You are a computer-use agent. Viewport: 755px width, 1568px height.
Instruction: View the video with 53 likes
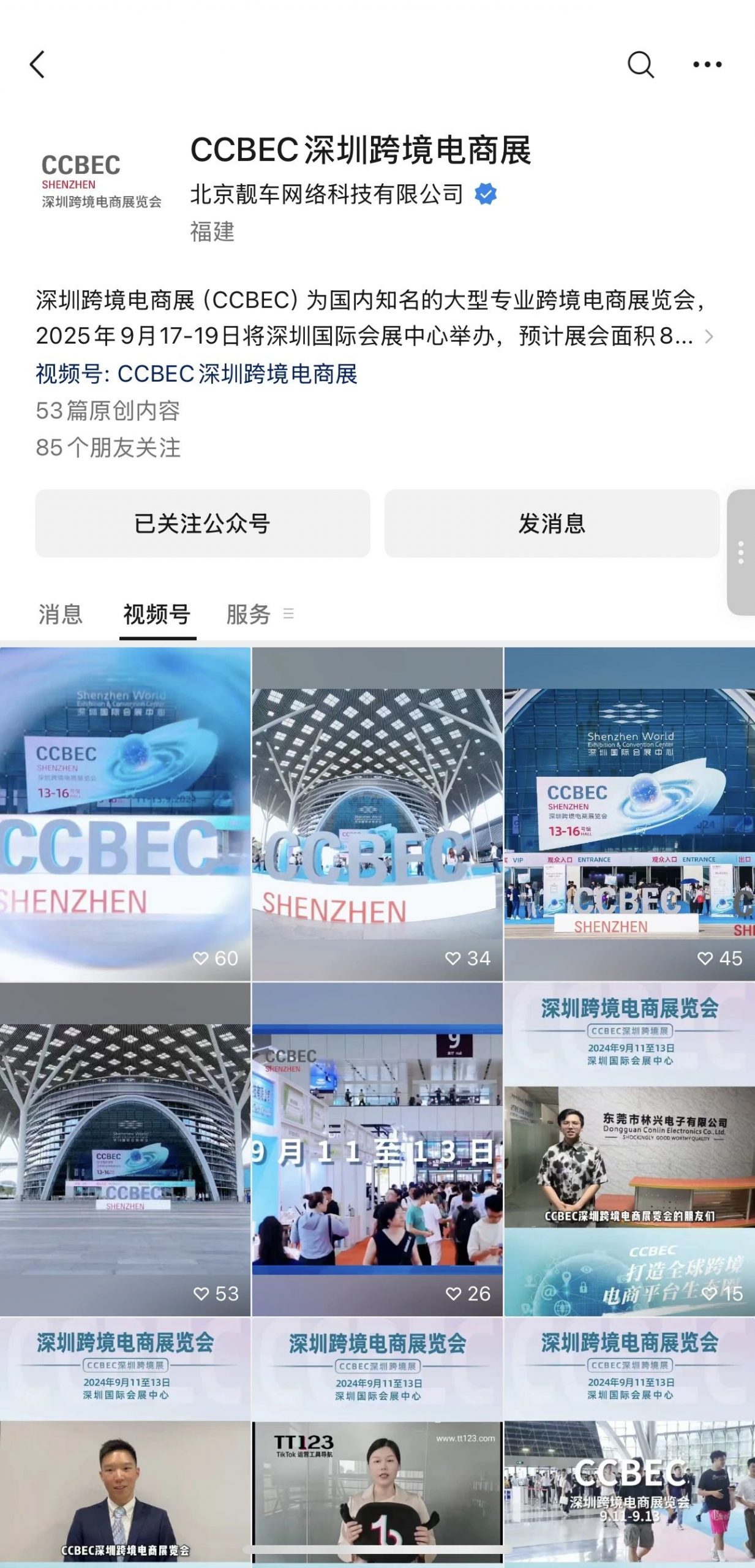pos(125,1150)
